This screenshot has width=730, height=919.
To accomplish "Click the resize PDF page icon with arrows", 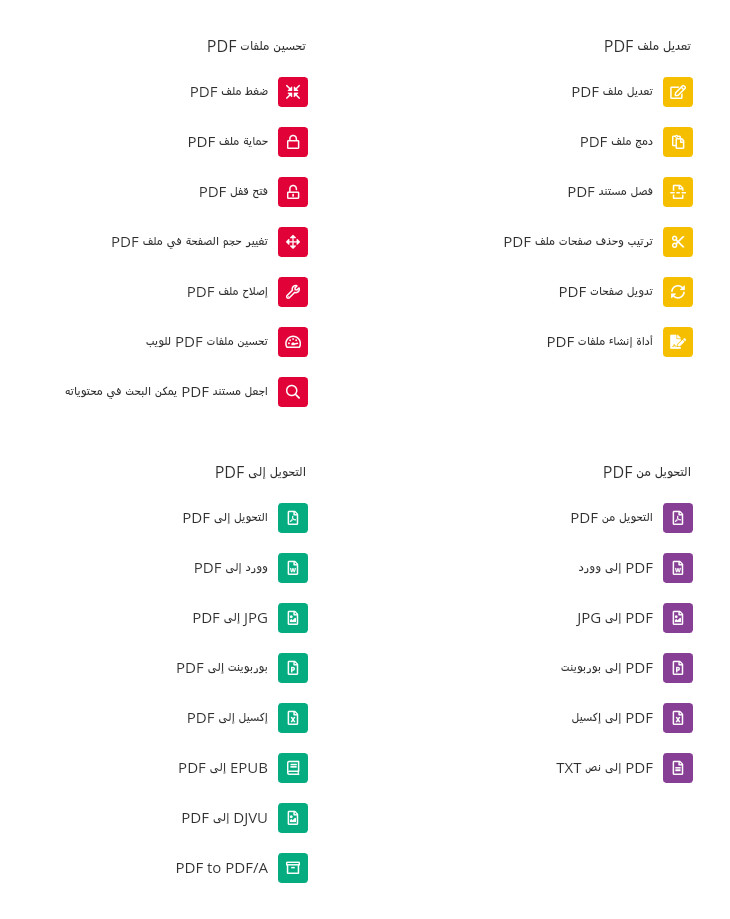I will 292,242.
